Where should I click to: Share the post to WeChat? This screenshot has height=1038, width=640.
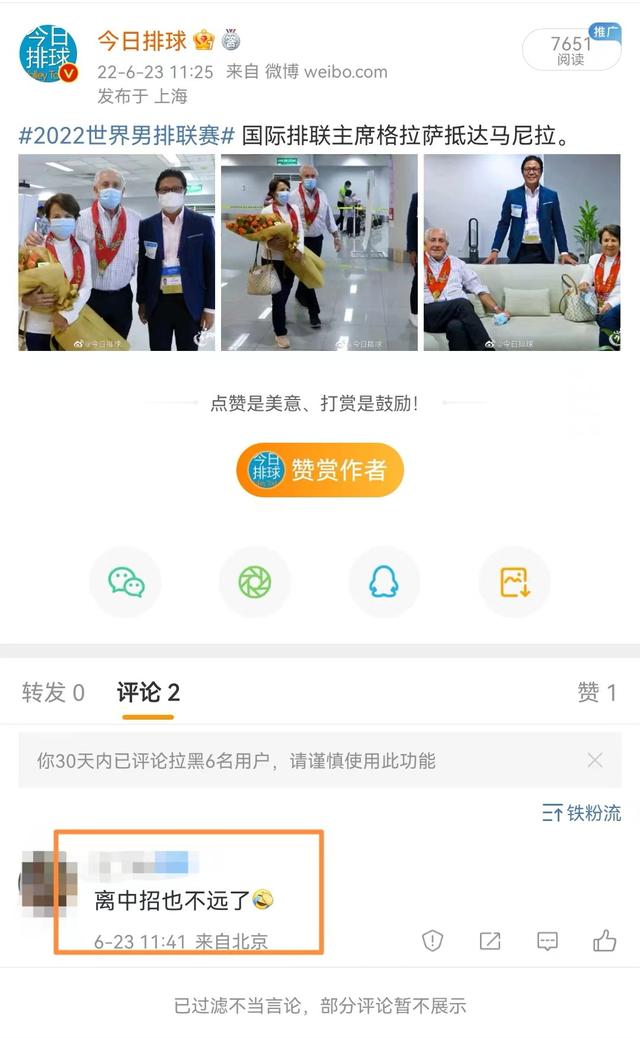(126, 582)
